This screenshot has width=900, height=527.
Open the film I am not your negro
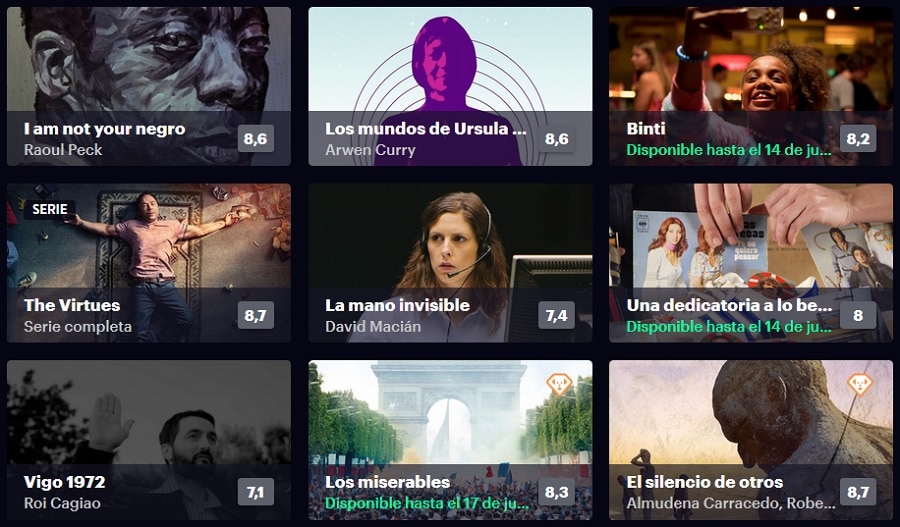point(148,86)
